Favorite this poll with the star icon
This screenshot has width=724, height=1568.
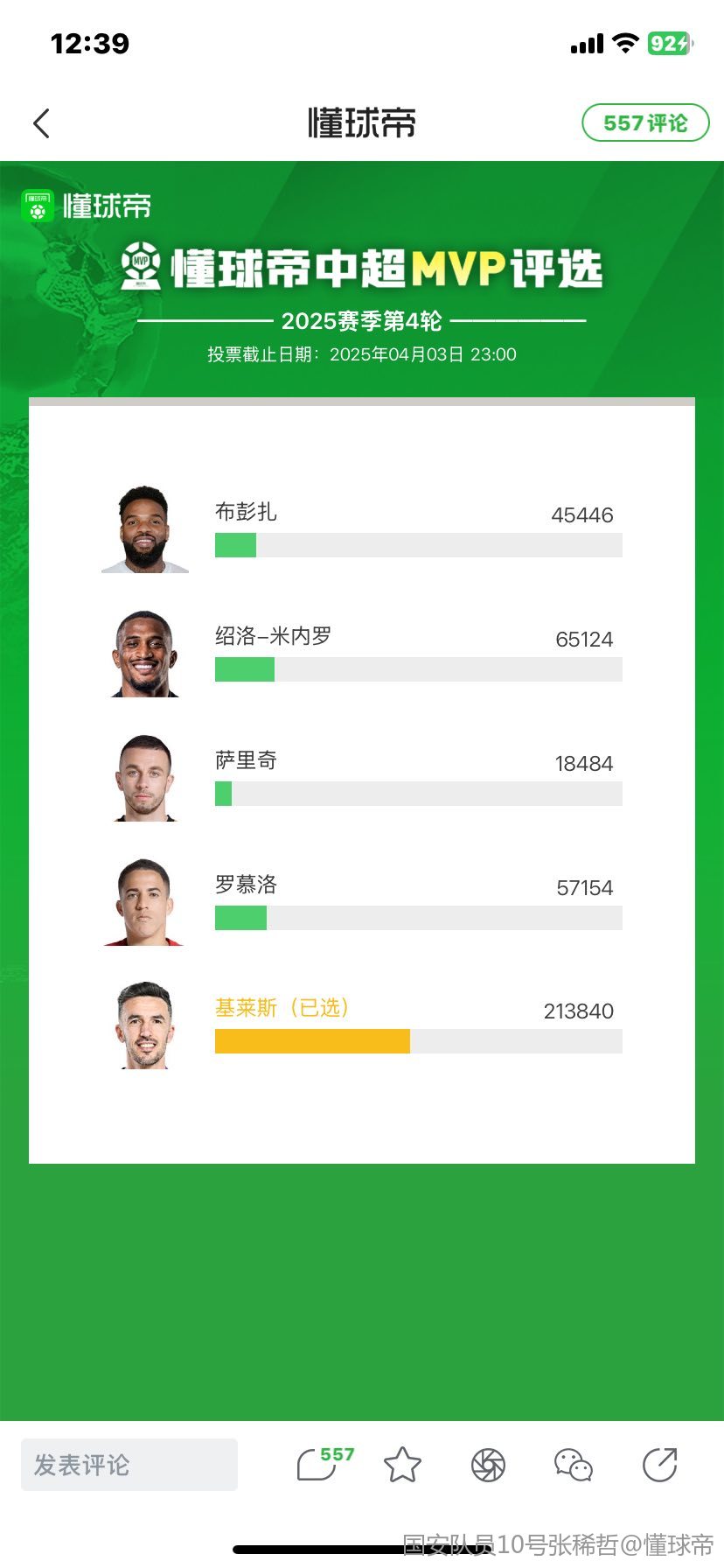coord(402,1464)
